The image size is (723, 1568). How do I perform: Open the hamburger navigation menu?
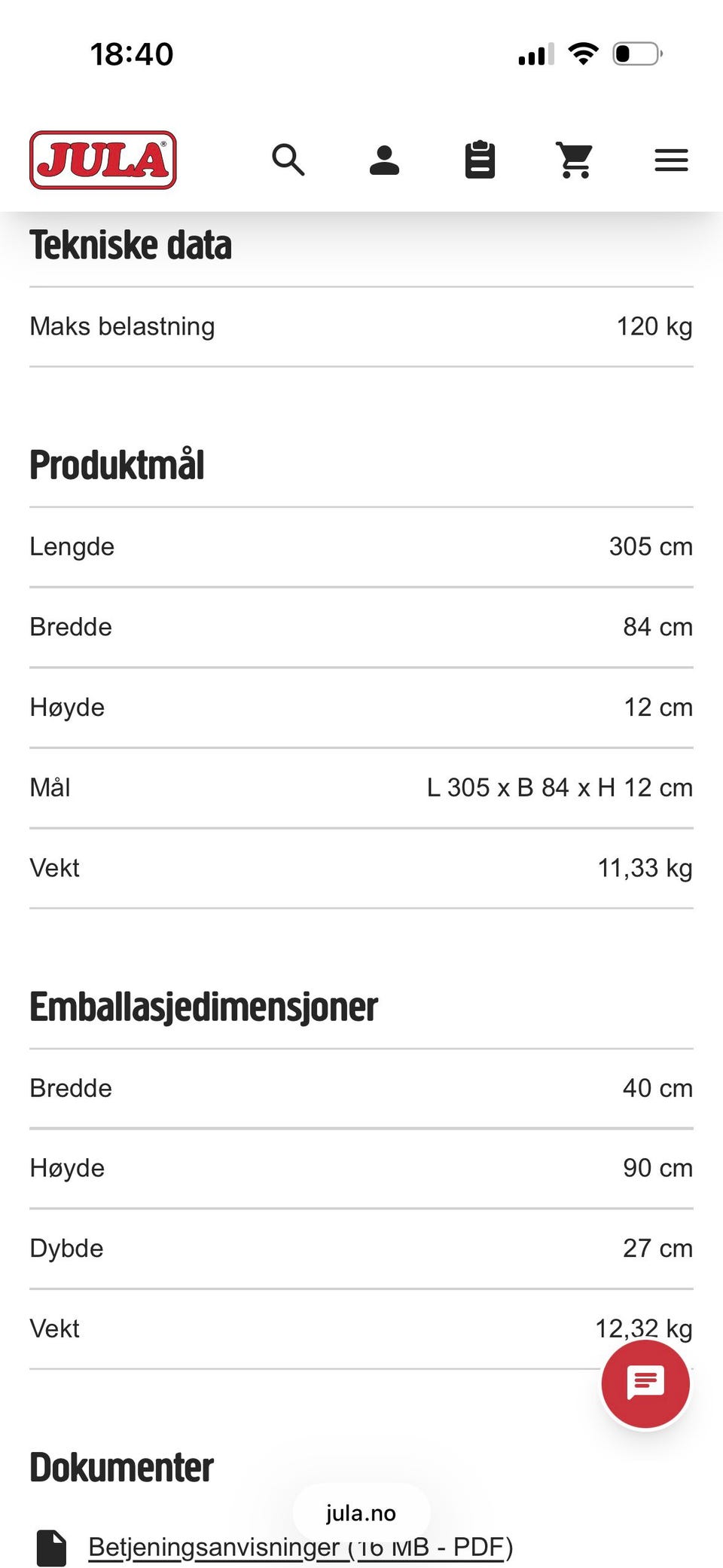pos(670,160)
